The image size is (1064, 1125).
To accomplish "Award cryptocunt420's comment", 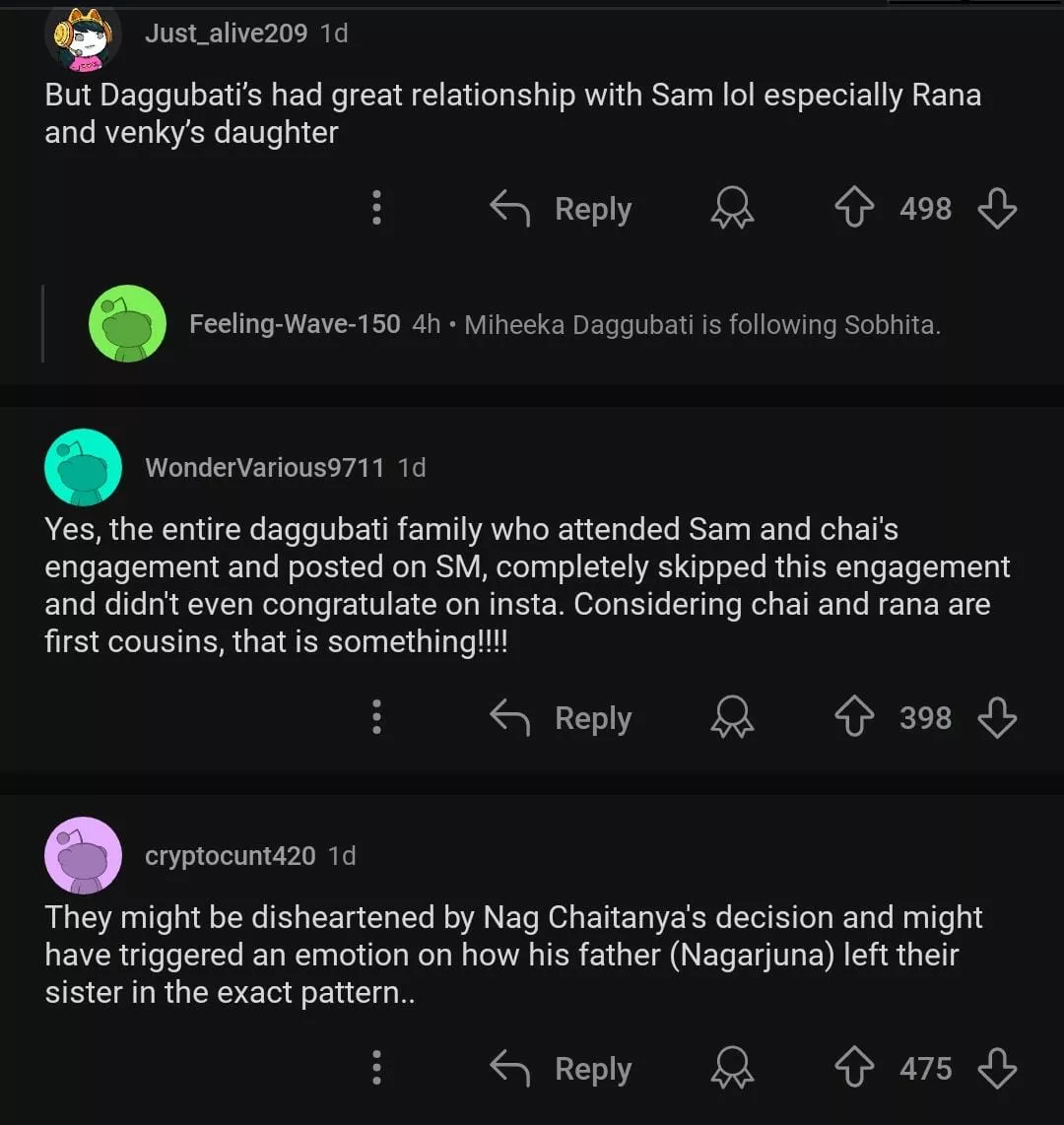I will coord(732,1069).
